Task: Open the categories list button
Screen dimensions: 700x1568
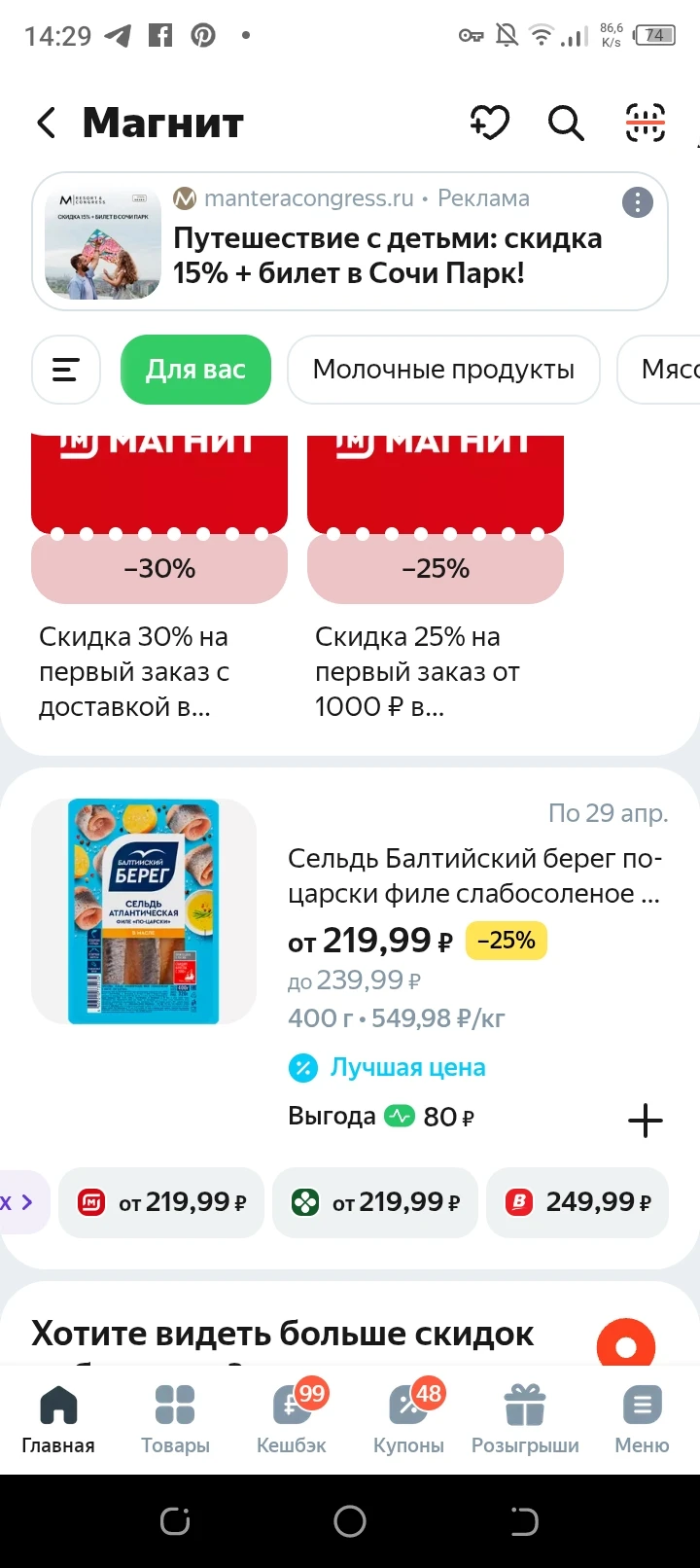Action: [x=66, y=370]
